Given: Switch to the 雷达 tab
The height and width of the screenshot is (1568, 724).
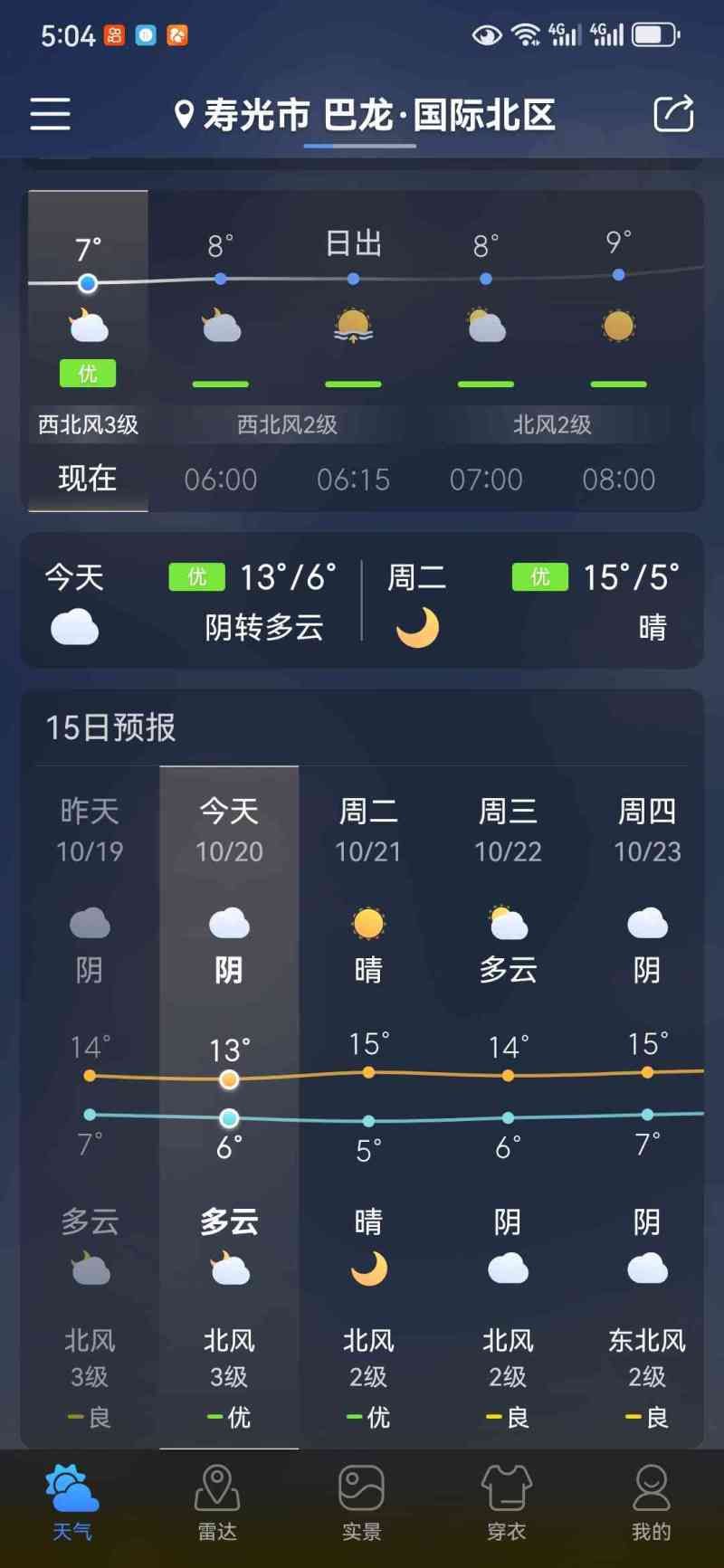Looking at the screenshot, I should (217, 1501).
